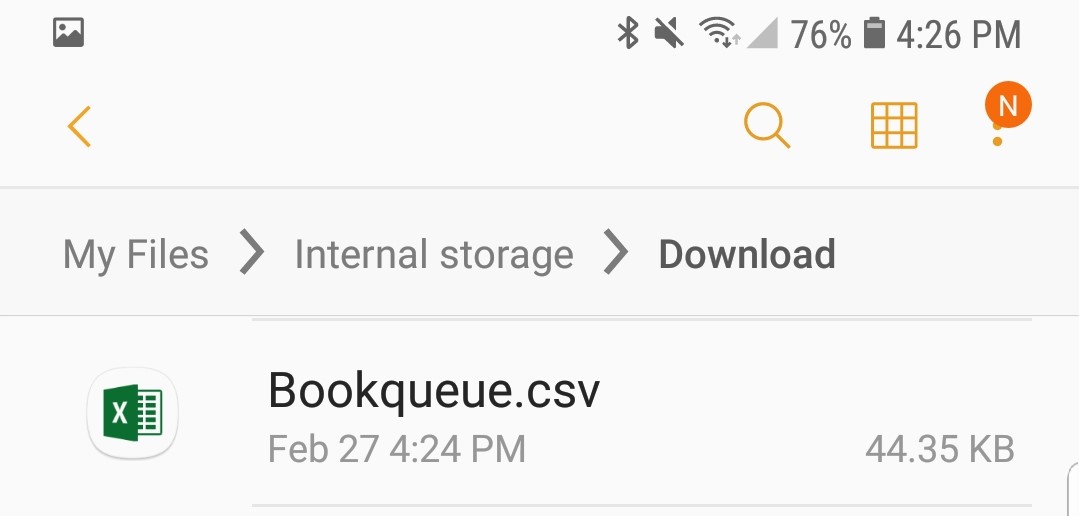This screenshot has height=516, width=1079.
Task: Switch to grid view layout
Action: (x=894, y=125)
